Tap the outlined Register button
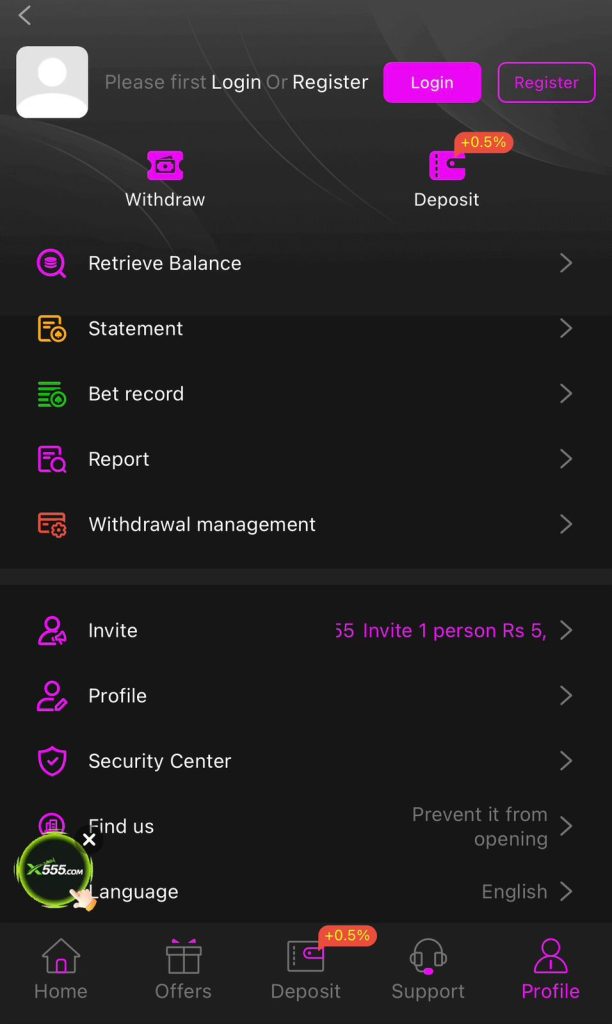 tap(546, 83)
